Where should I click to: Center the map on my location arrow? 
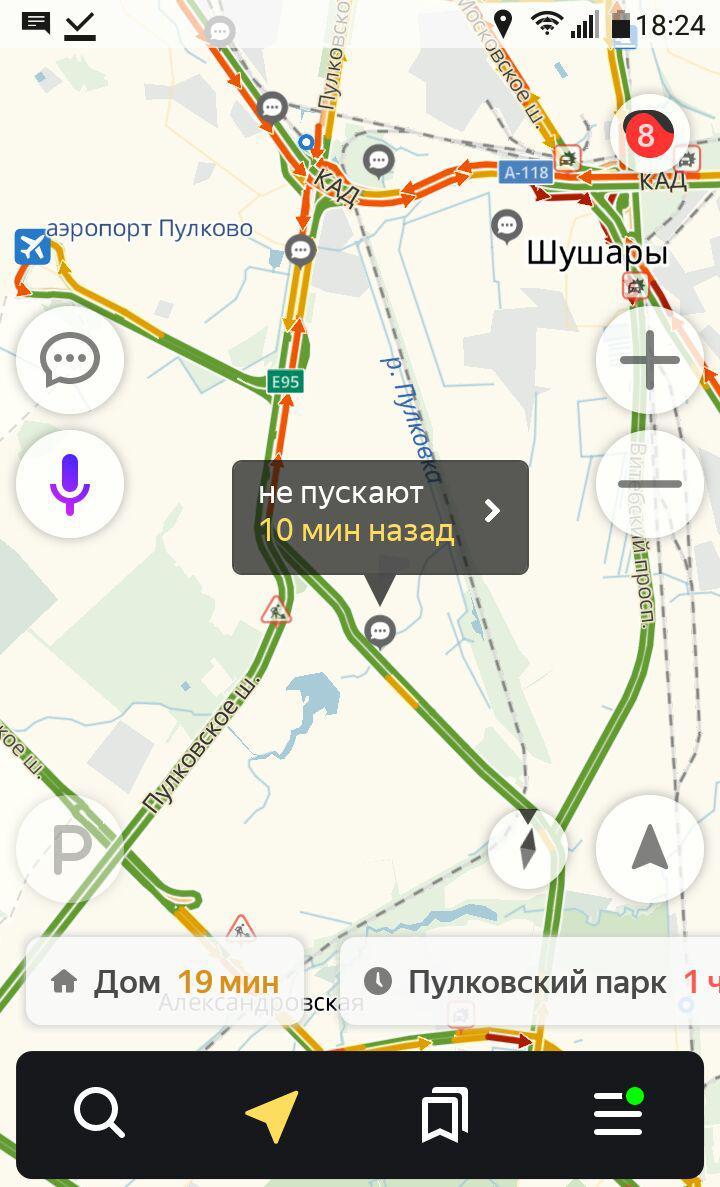(x=649, y=849)
